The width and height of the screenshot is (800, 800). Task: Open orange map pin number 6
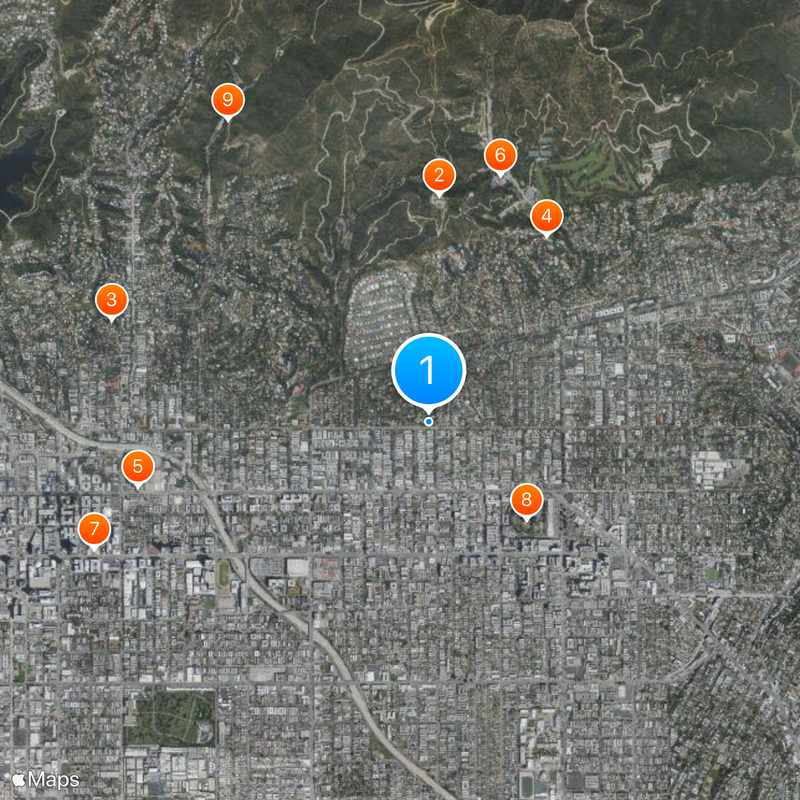[x=500, y=156]
